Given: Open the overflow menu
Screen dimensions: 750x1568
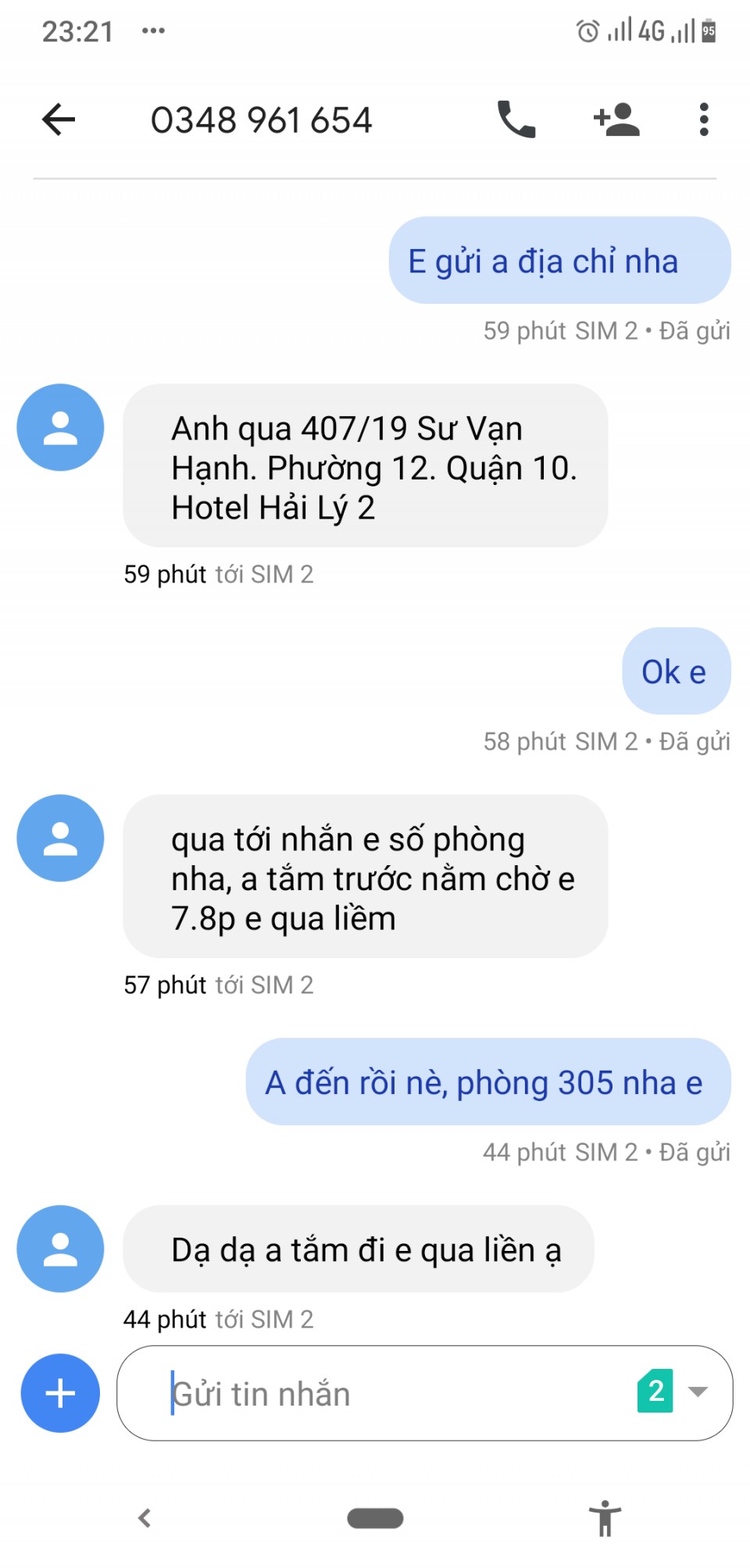Looking at the screenshot, I should (703, 120).
